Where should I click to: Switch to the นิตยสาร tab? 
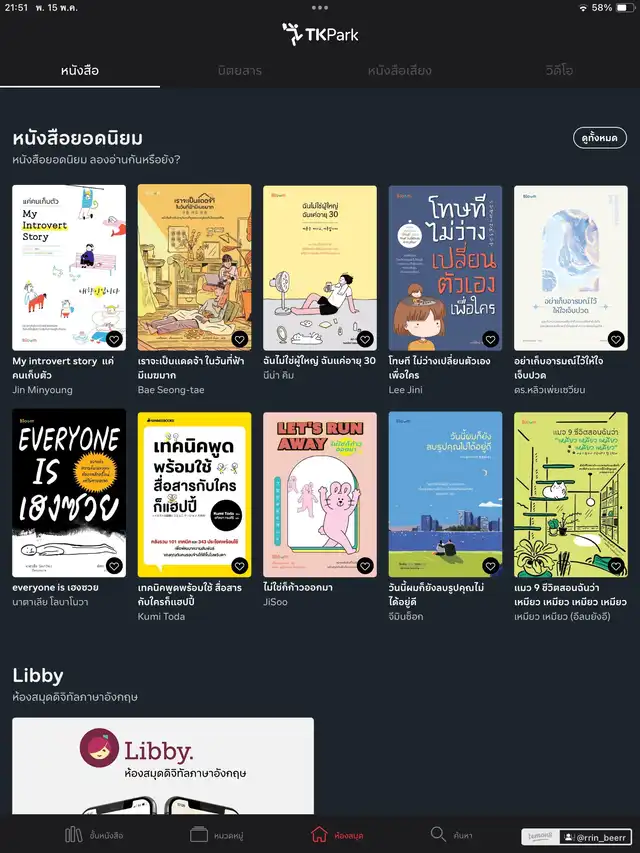(x=240, y=71)
